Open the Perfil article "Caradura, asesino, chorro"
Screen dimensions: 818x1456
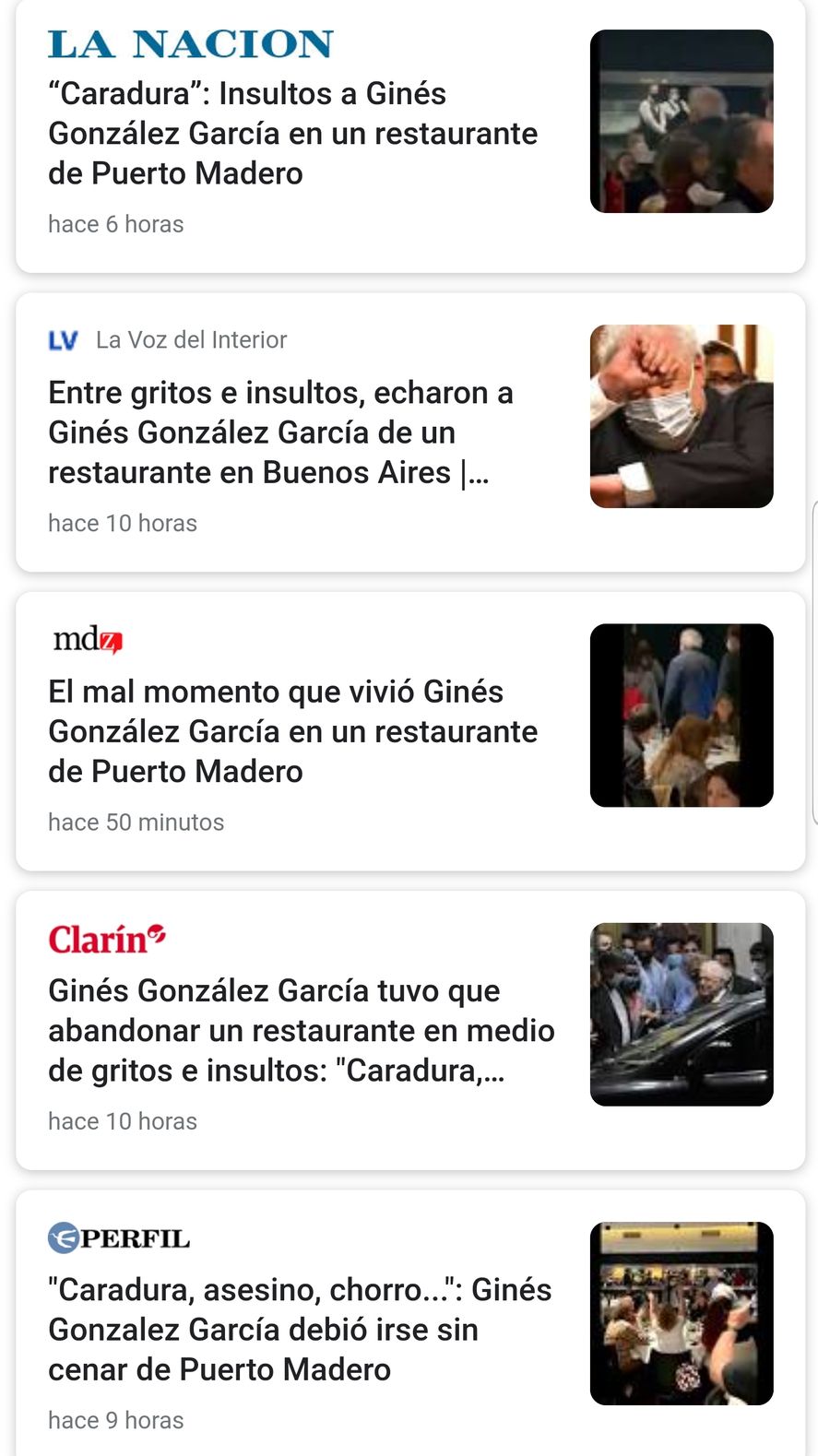pyautogui.click(x=299, y=1329)
